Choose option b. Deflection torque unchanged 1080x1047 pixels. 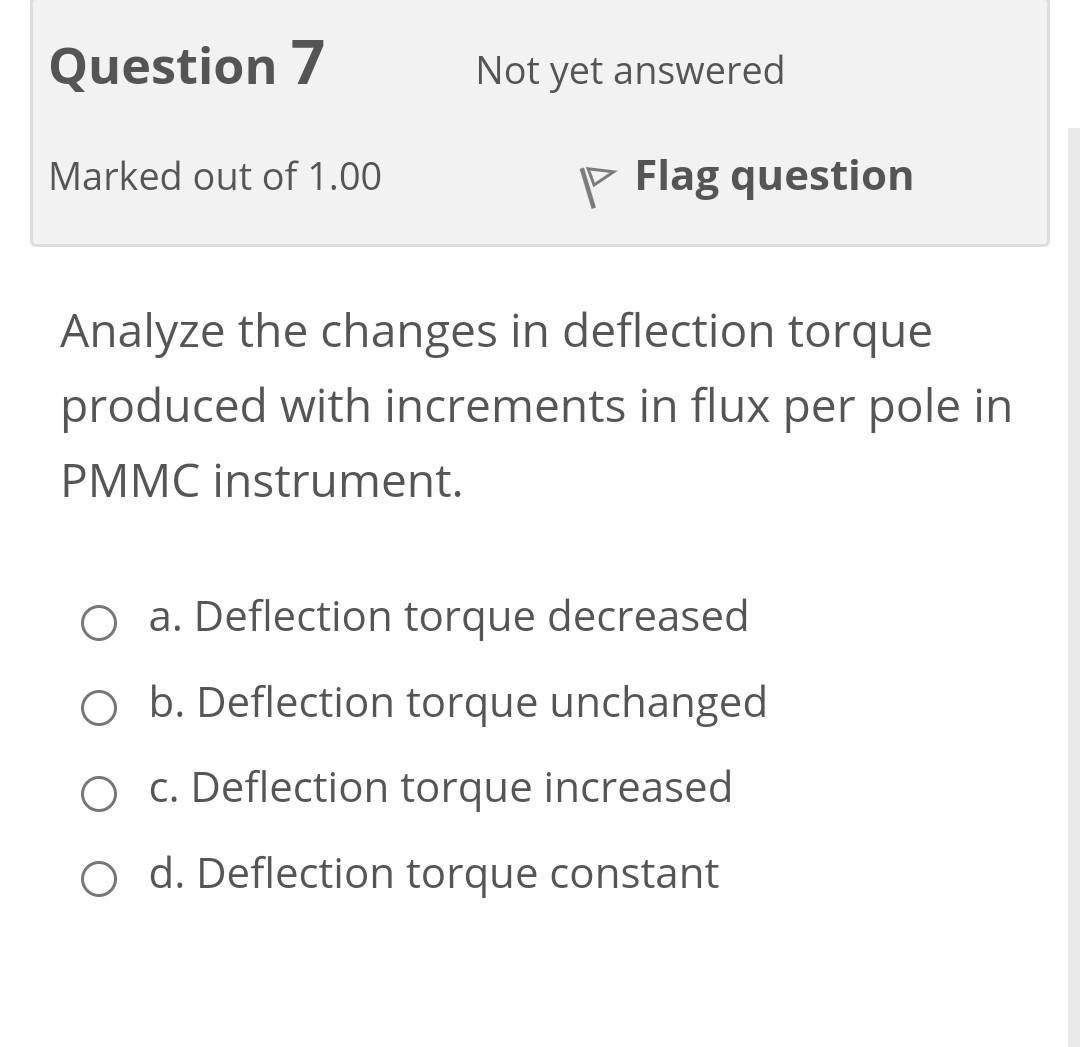pos(99,708)
